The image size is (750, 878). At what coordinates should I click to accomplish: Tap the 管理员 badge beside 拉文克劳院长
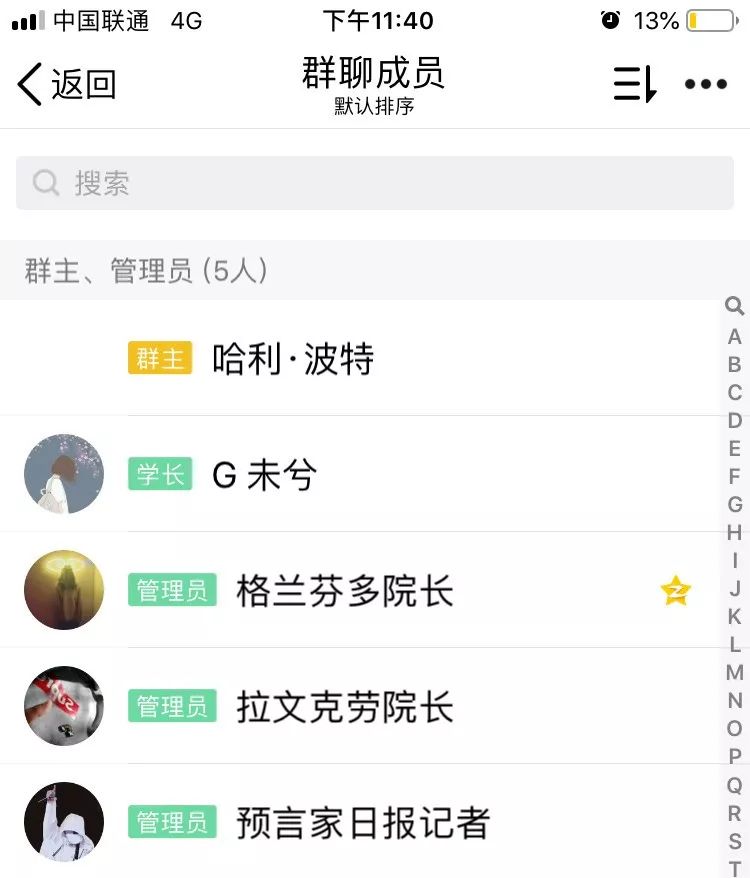171,706
